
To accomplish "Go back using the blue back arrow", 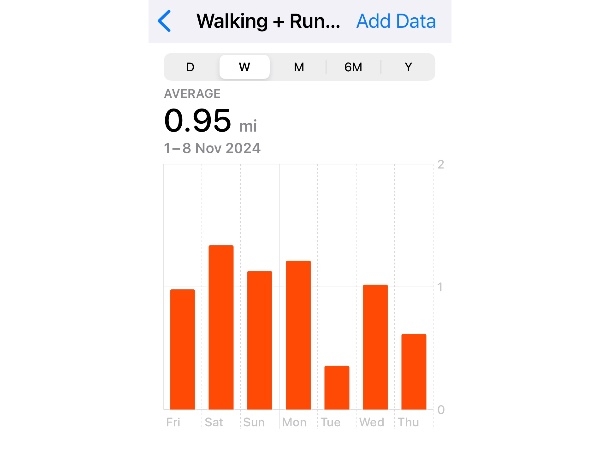I will (165, 21).
